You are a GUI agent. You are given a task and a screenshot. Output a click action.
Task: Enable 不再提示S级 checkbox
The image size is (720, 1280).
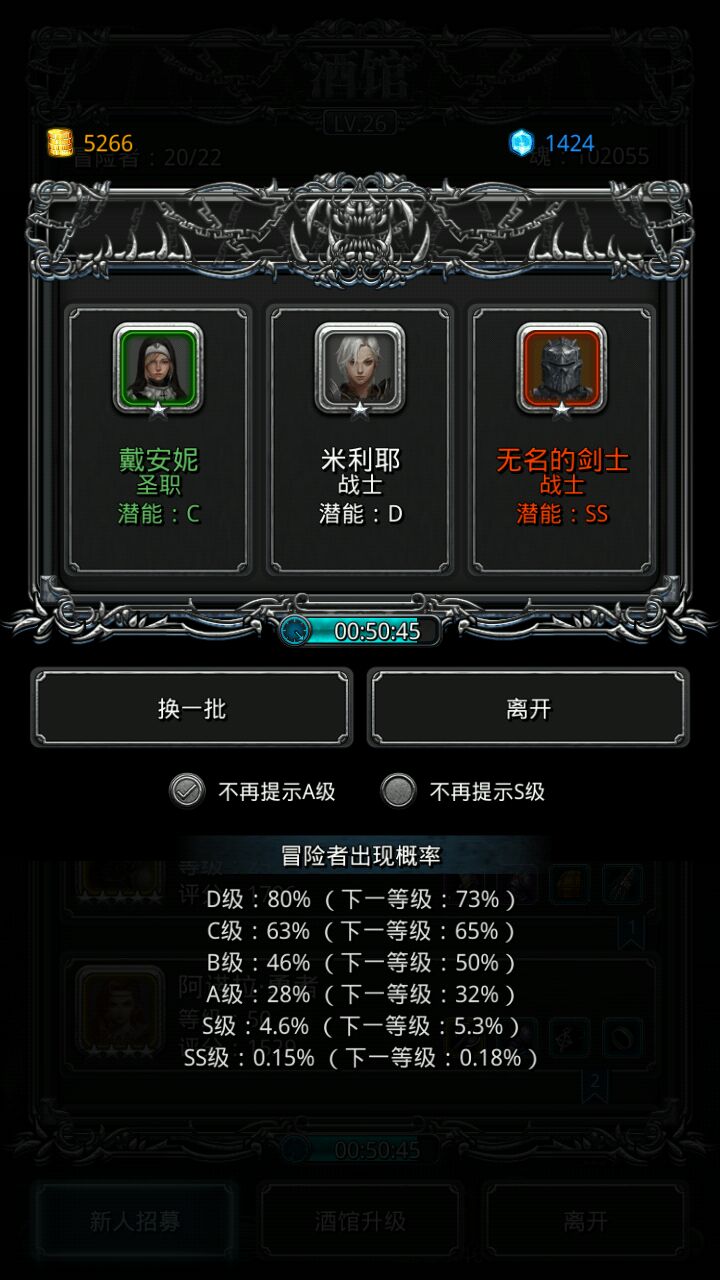coord(398,791)
